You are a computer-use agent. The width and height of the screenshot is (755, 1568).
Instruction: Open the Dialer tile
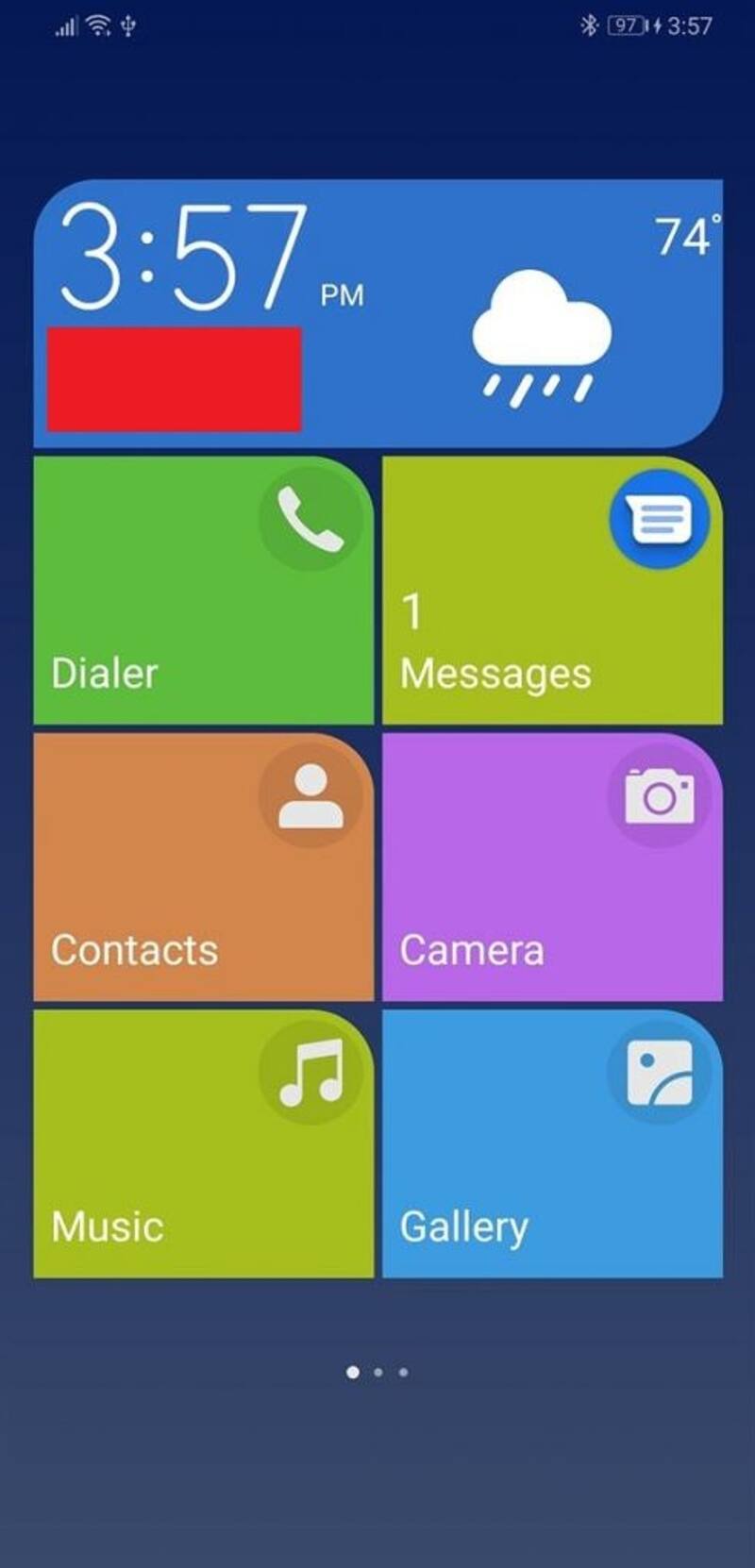pyautogui.click(x=203, y=591)
